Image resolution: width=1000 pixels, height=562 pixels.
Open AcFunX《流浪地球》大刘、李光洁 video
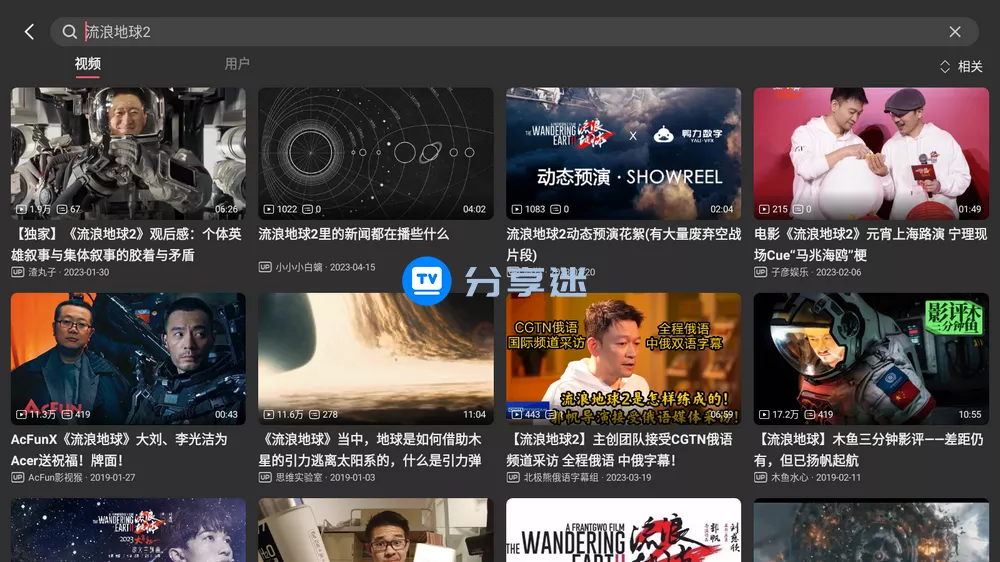point(128,358)
